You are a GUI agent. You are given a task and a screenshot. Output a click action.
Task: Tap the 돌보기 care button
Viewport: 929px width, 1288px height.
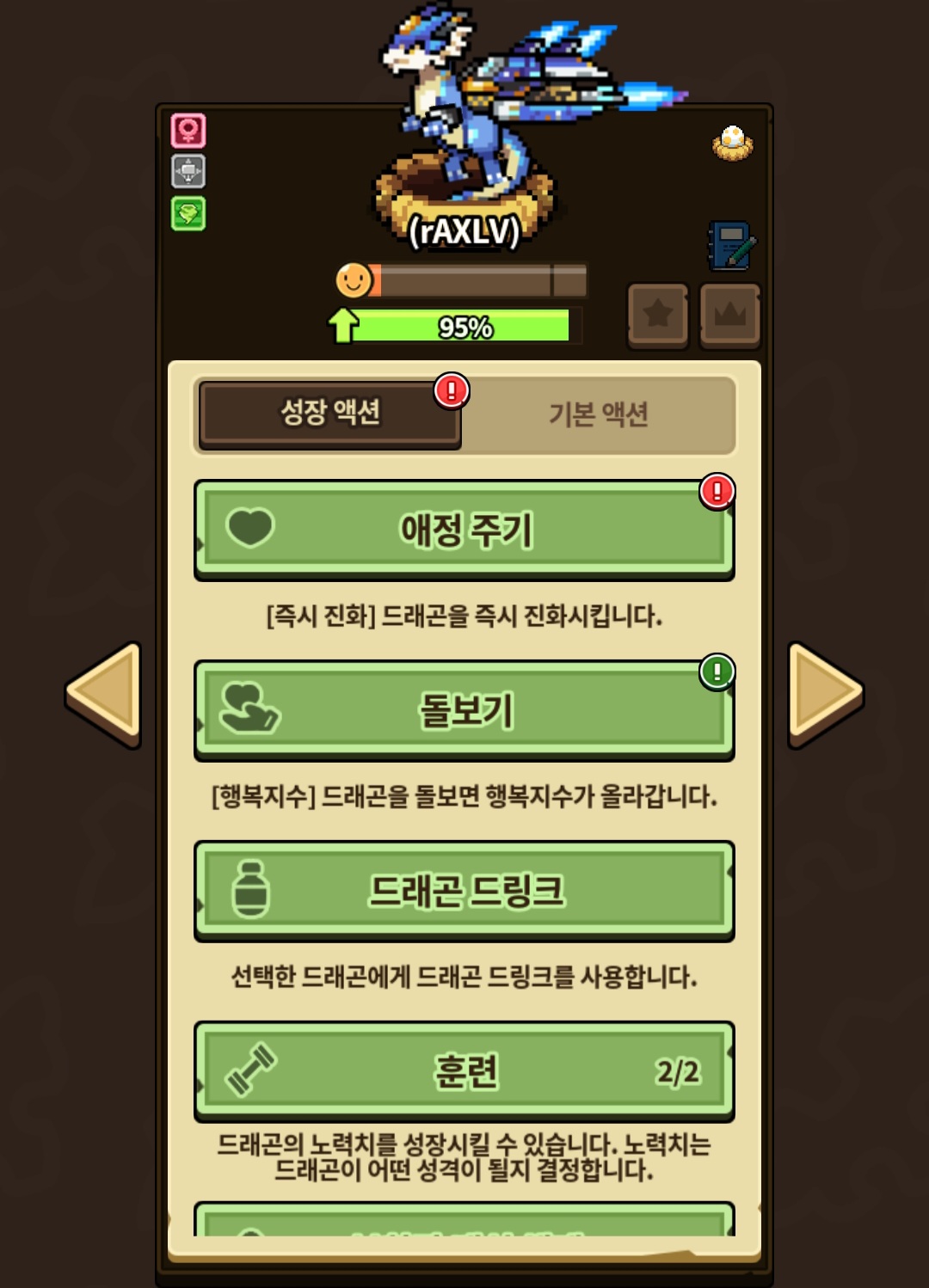(x=464, y=710)
